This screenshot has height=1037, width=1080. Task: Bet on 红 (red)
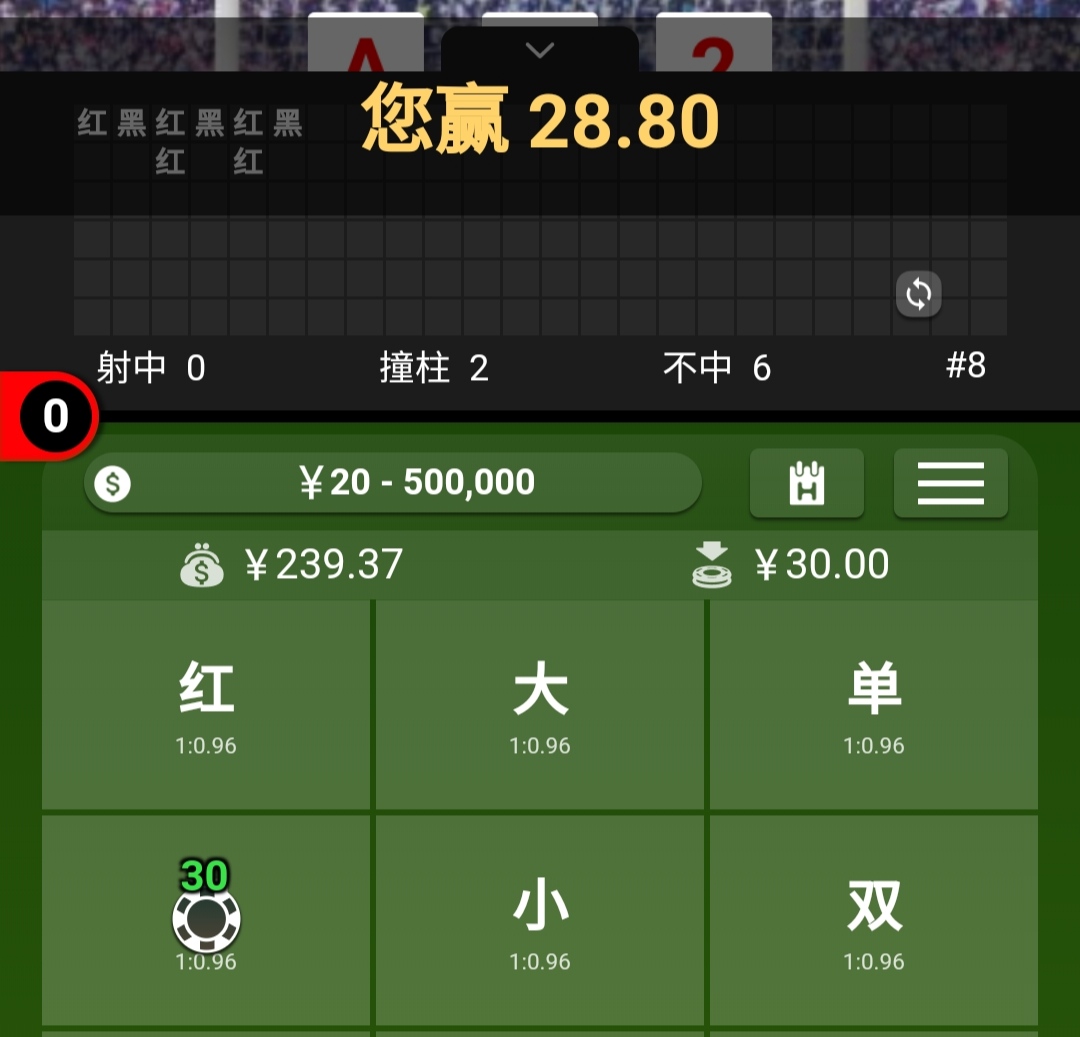click(x=207, y=705)
